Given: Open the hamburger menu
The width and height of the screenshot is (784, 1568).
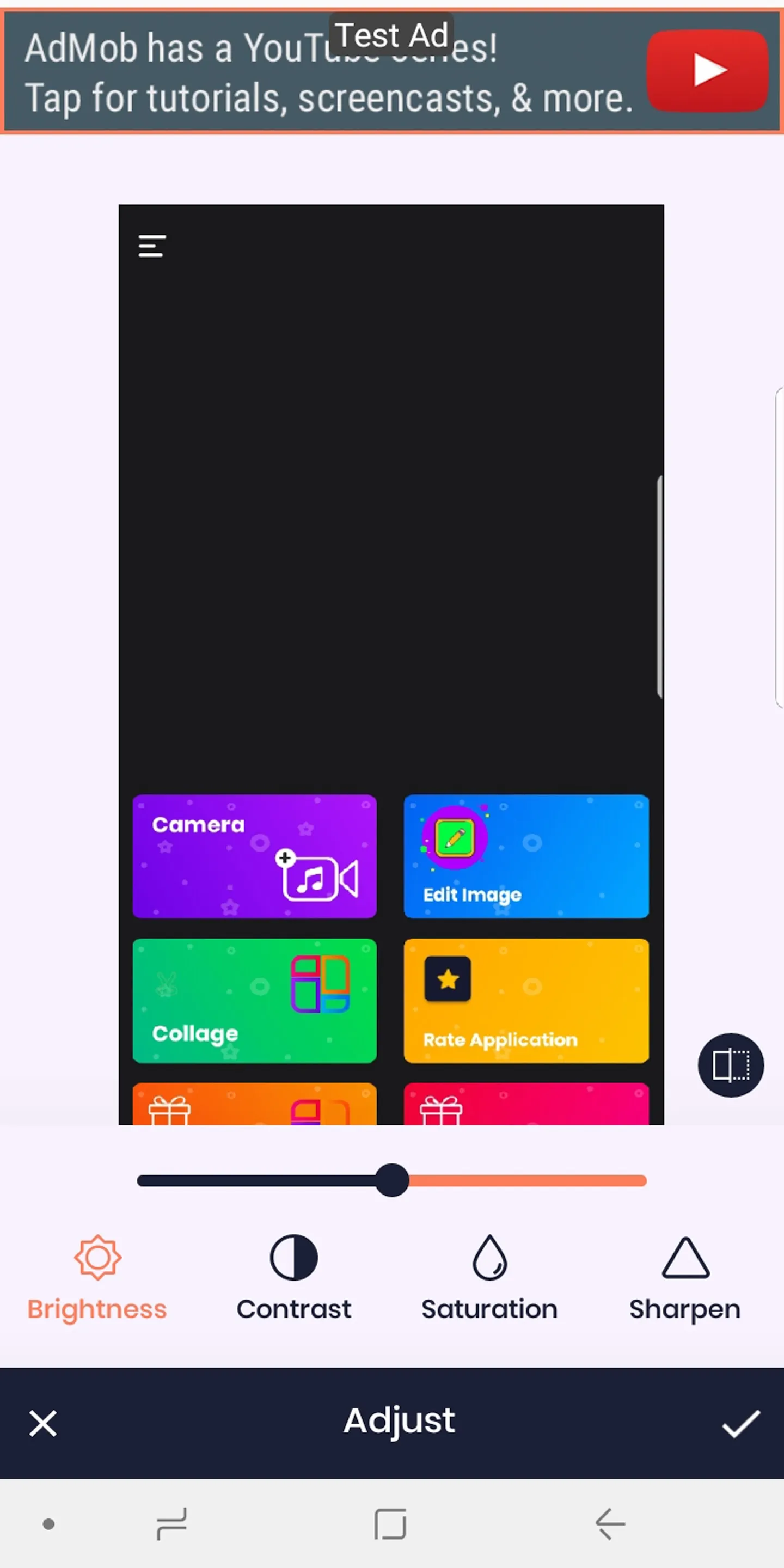Looking at the screenshot, I should (x=151, y=246).
